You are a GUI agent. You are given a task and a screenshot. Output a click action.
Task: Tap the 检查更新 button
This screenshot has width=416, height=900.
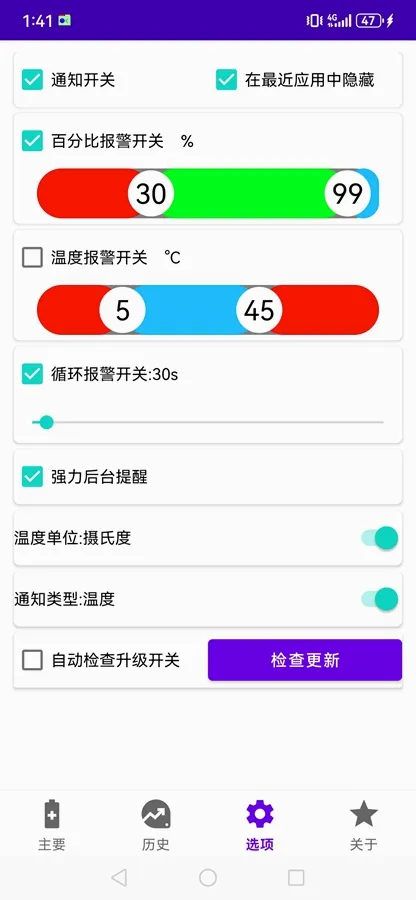[x=305, y=660]
